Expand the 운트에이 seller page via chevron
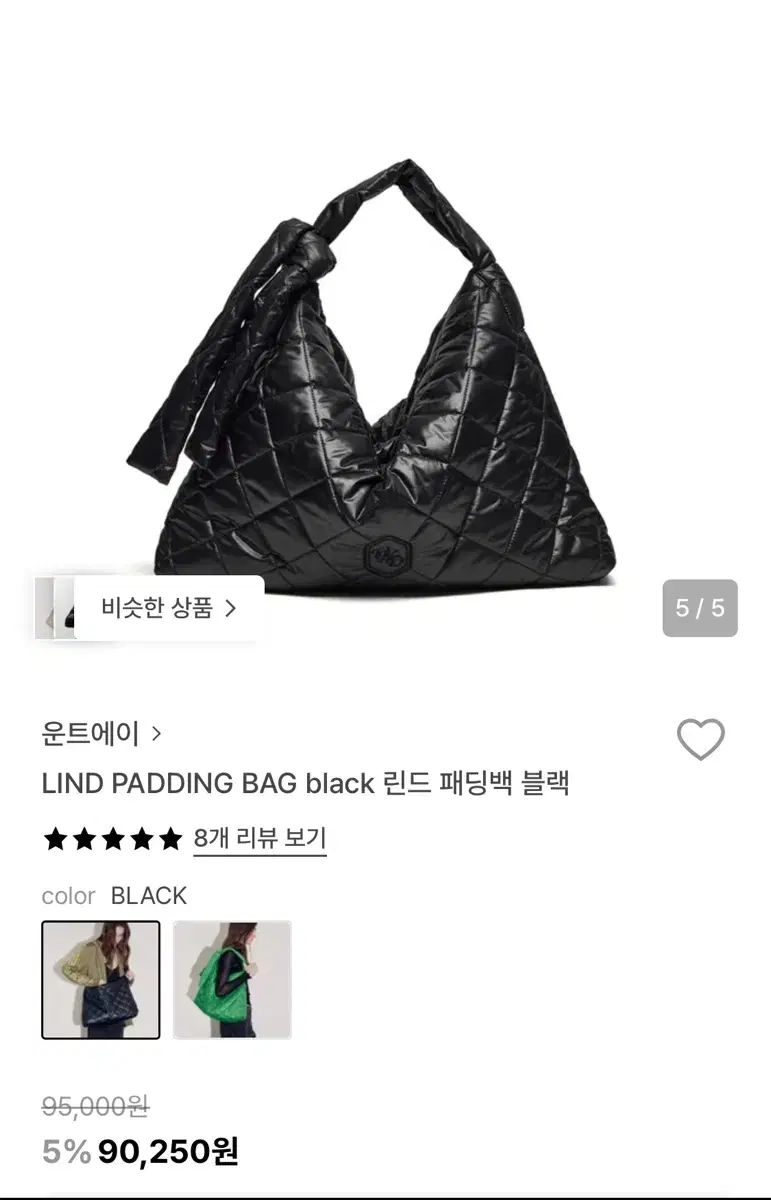The height and width of the screenshot is (1200, 771). click(x=156, y=734)
